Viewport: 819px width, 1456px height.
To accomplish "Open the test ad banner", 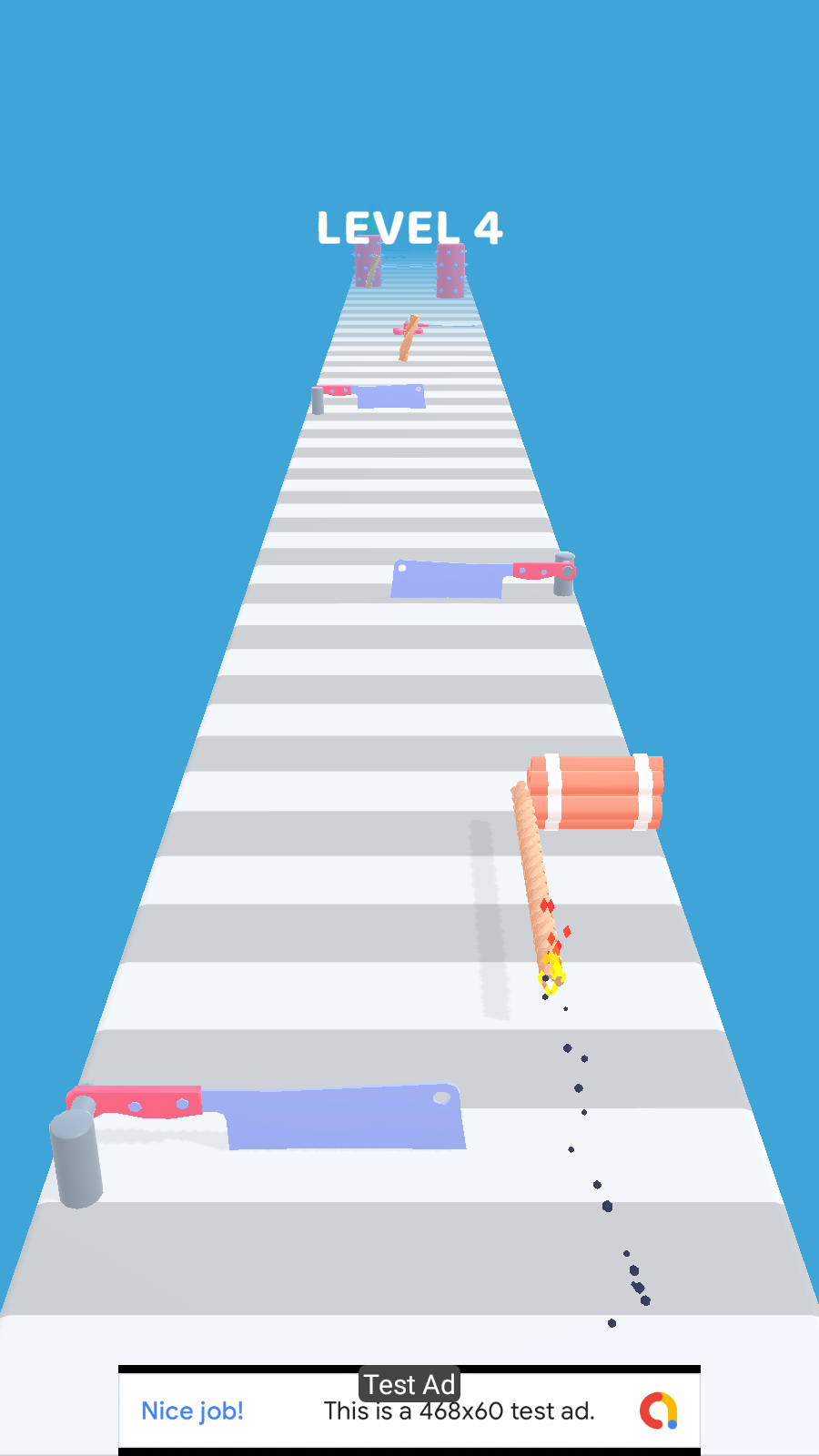I will coord(409,1410).
